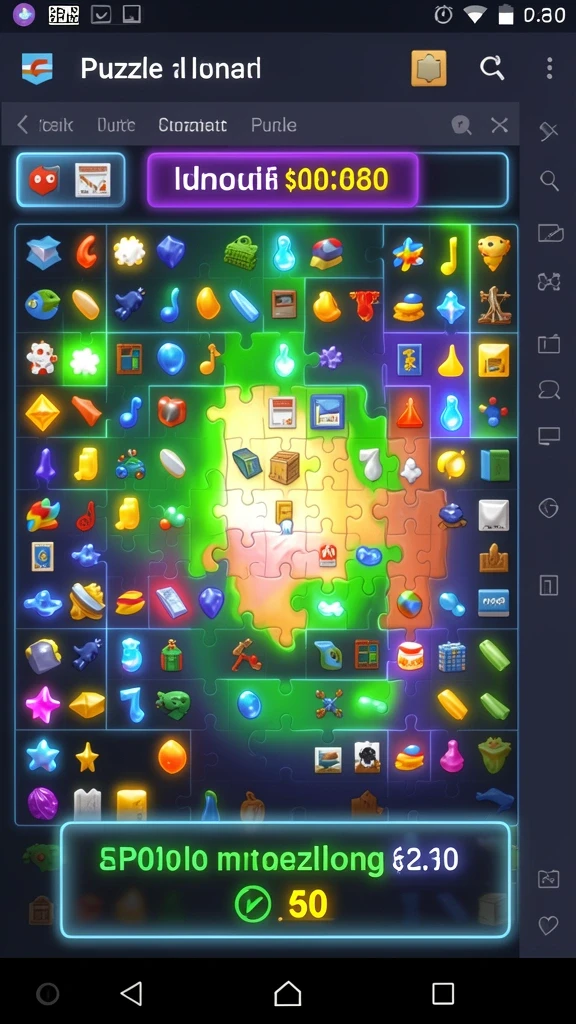Close the tab bar with the X icon
This screenshot has height=1024, width=576.
point(500,125)
